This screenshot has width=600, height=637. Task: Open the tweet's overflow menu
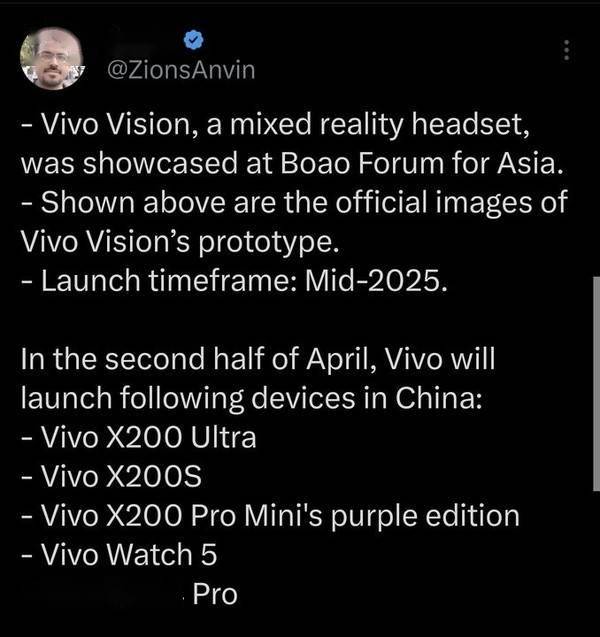point(566,50)
